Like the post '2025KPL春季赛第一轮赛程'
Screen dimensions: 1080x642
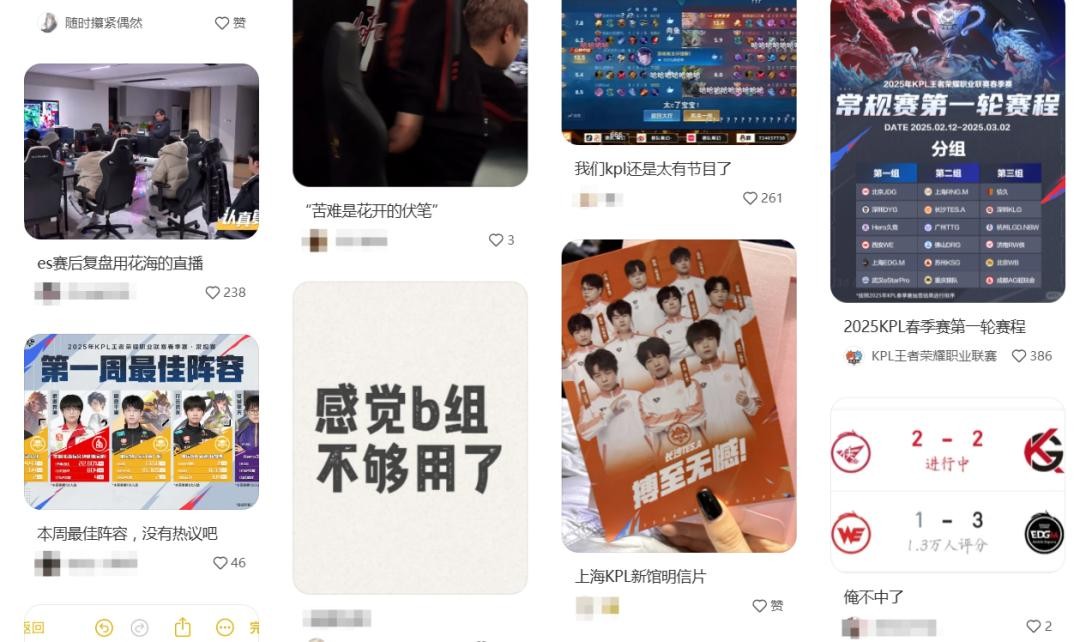pos(1019,356)
